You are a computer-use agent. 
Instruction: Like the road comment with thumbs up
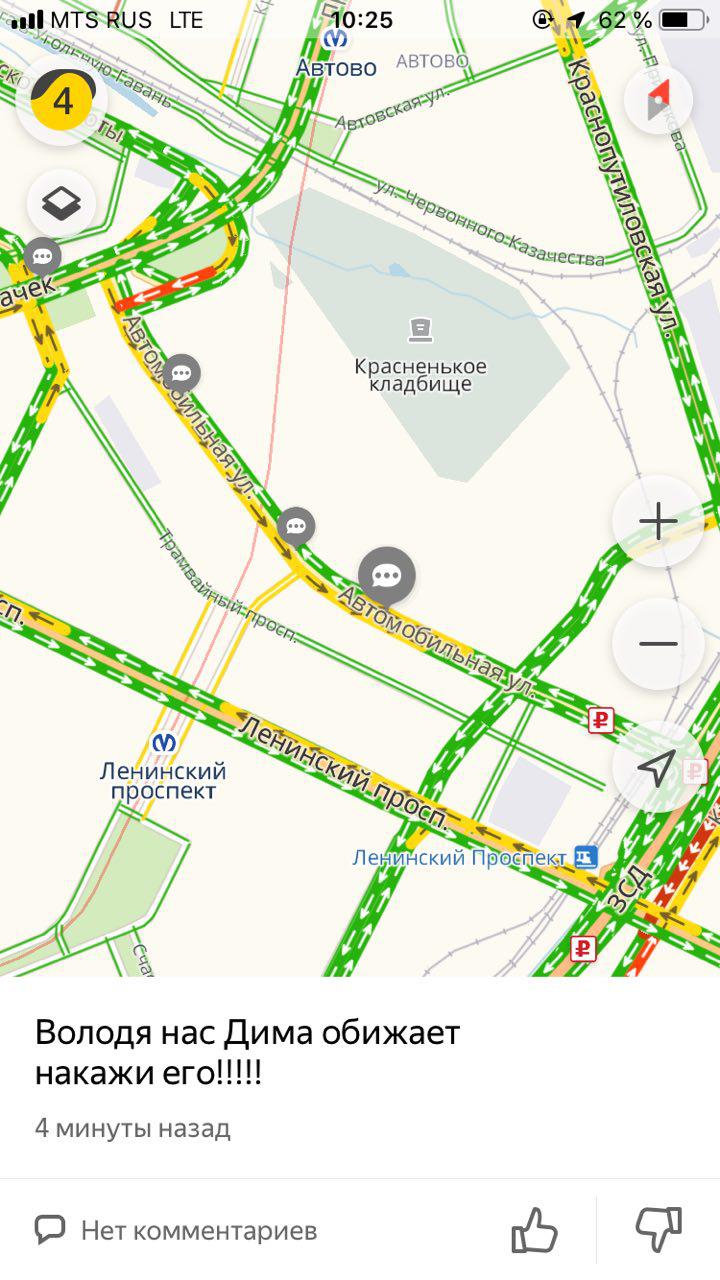point(534,1229)
